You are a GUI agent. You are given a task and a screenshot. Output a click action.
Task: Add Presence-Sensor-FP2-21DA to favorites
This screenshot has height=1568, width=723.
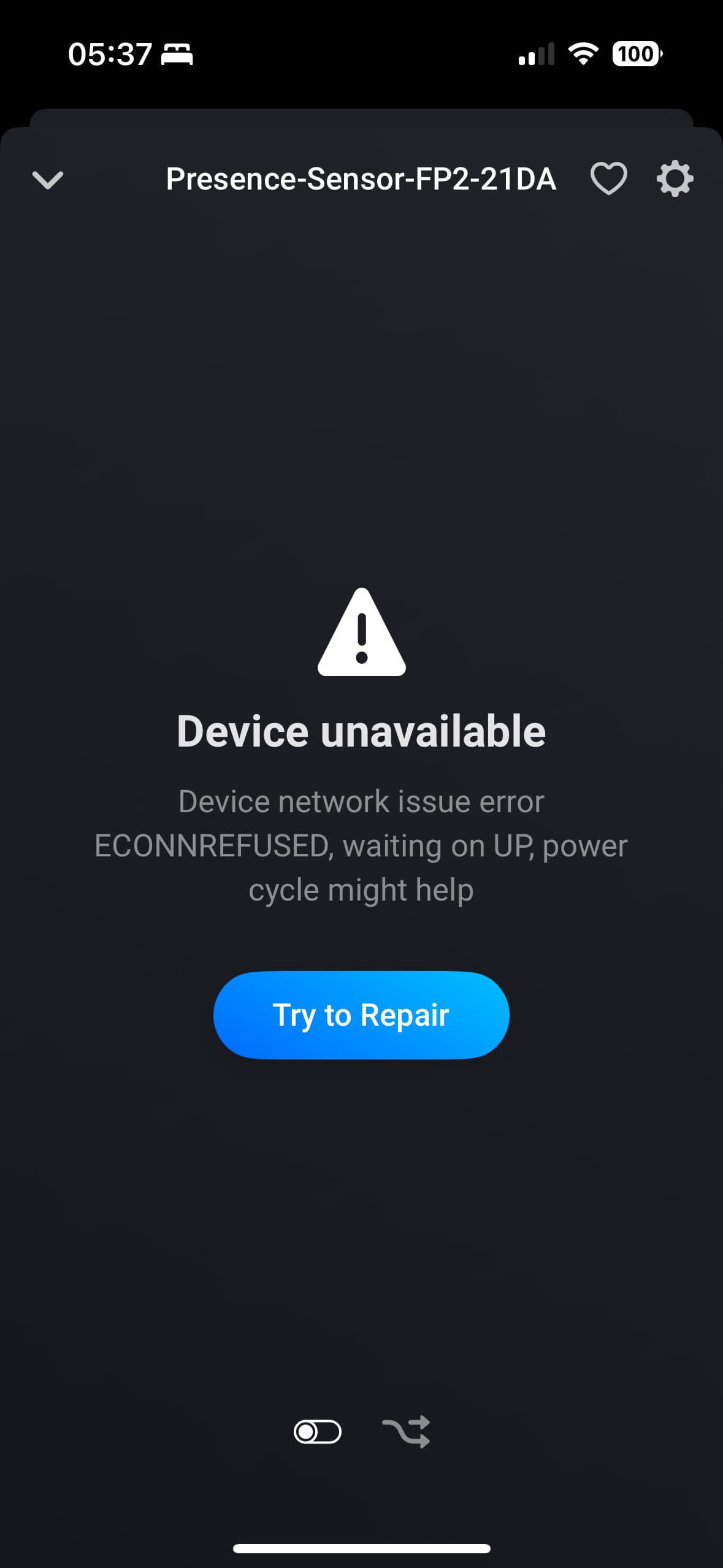[608, 179]
